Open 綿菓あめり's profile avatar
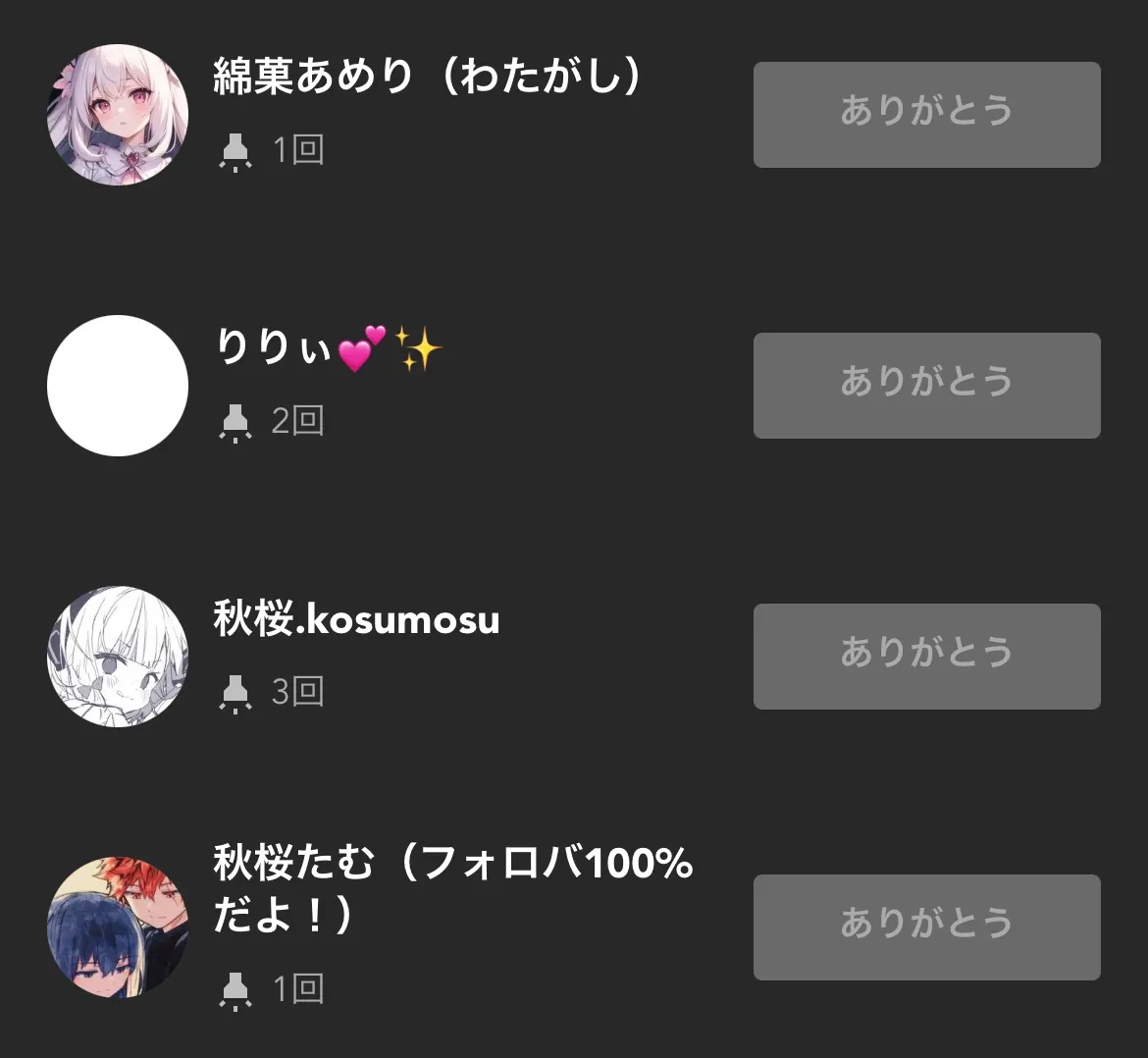Image resolution: width=1148 pixels, height=1058 pixels. (118, 115)
